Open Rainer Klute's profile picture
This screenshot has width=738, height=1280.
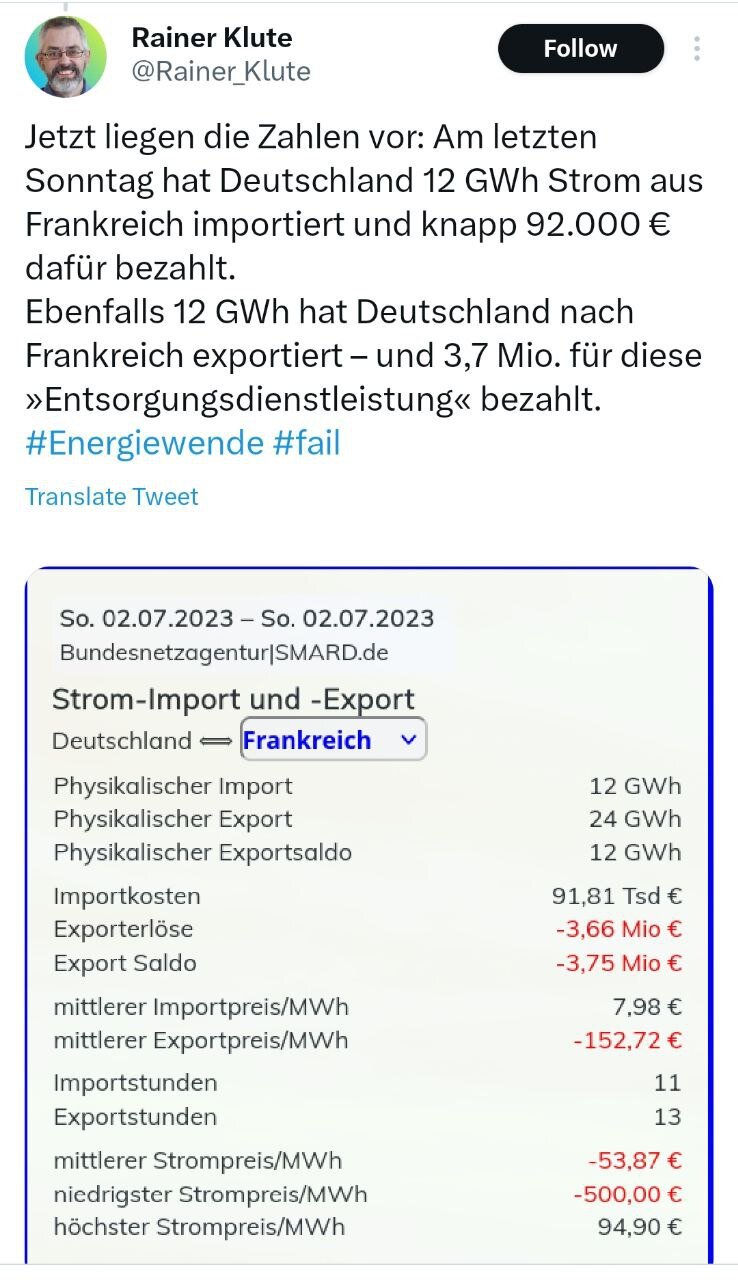click(x=66, y=56)
